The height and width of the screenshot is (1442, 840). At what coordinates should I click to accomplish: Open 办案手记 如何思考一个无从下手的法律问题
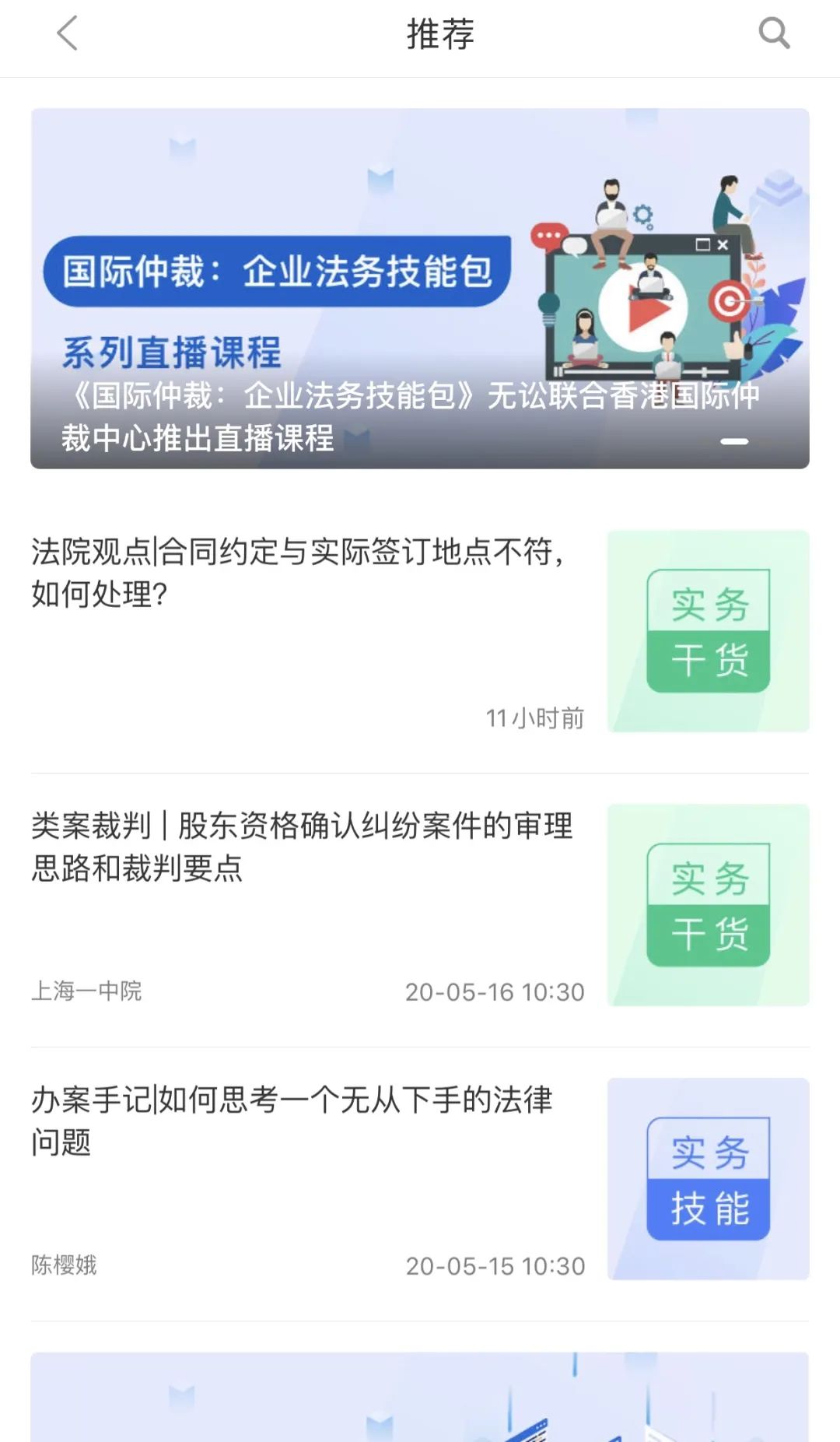point(292,1121)
